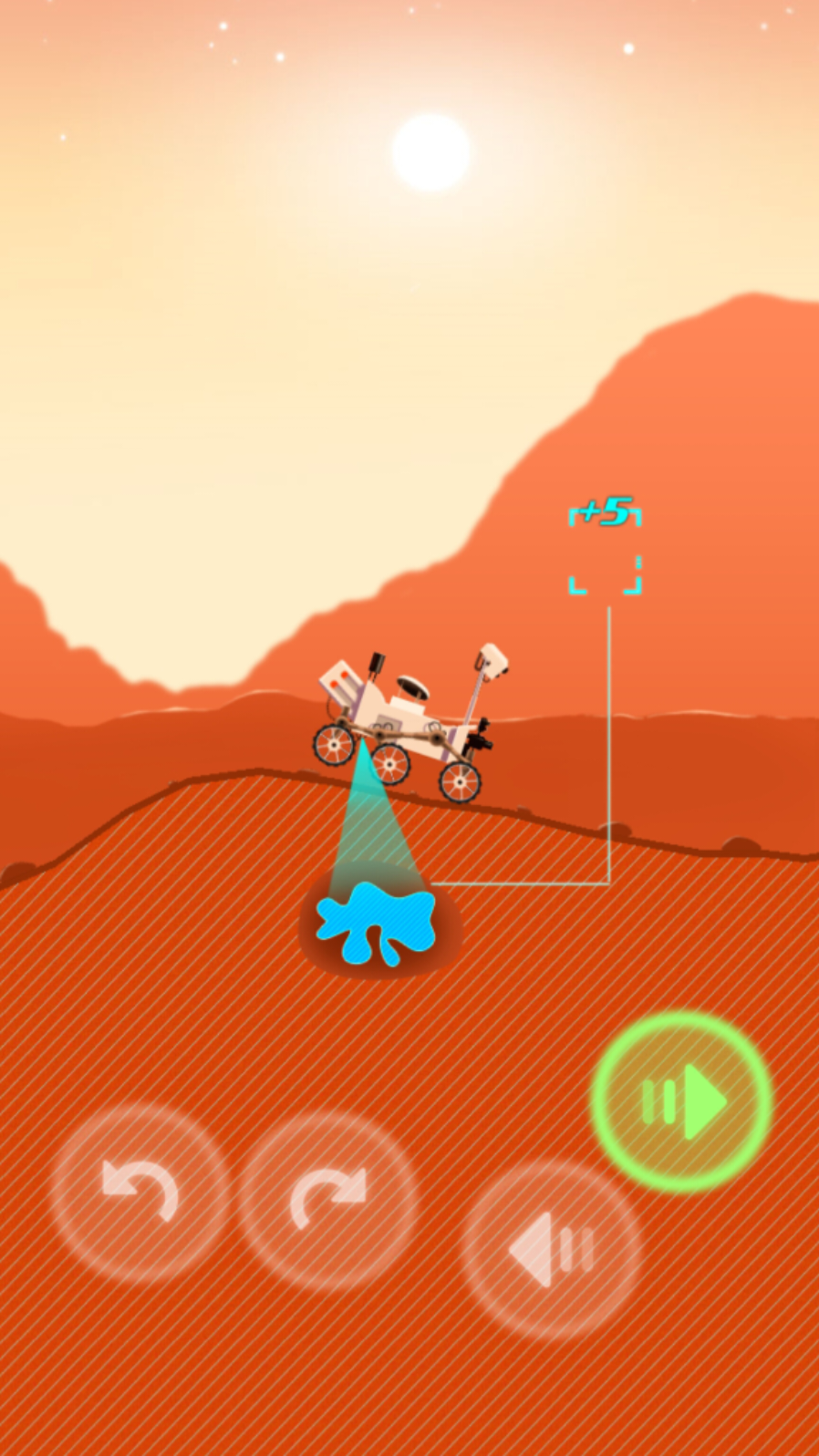This screenshot has width=819, height=1456.
Task: Drive the rover forward with green button
Action: [681, 1101]
